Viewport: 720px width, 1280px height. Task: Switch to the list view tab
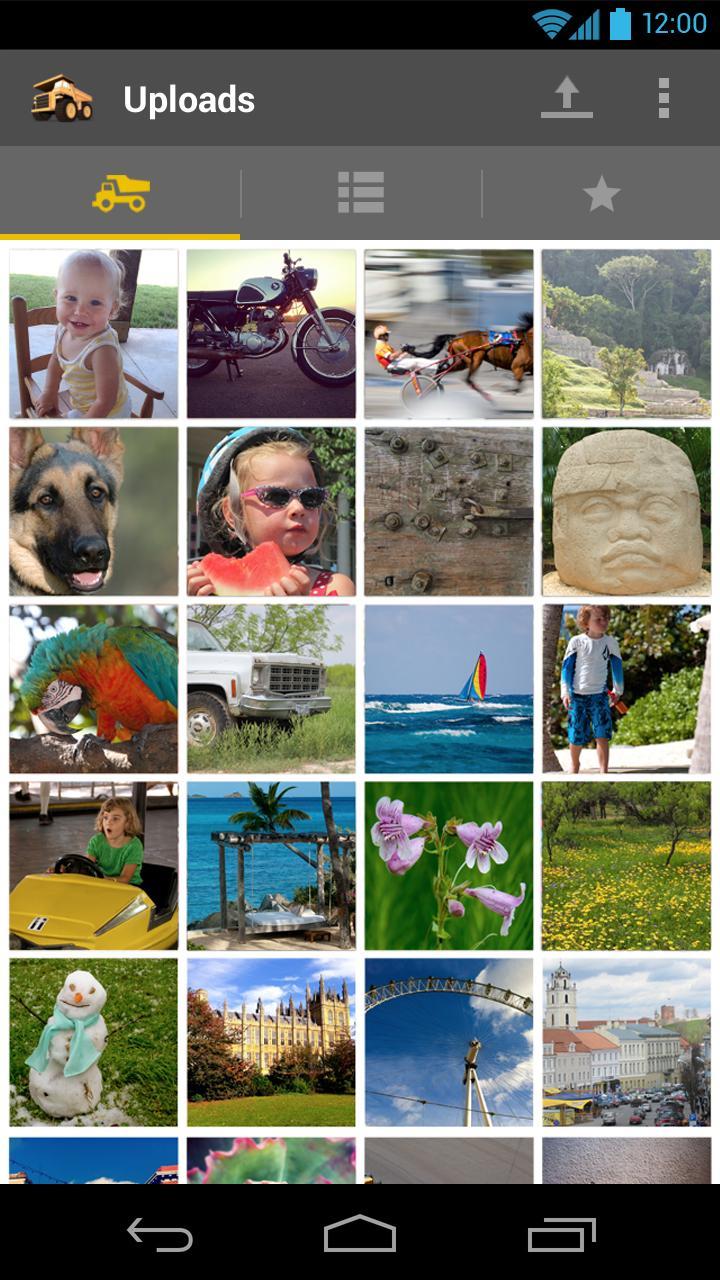click(360, 192)
